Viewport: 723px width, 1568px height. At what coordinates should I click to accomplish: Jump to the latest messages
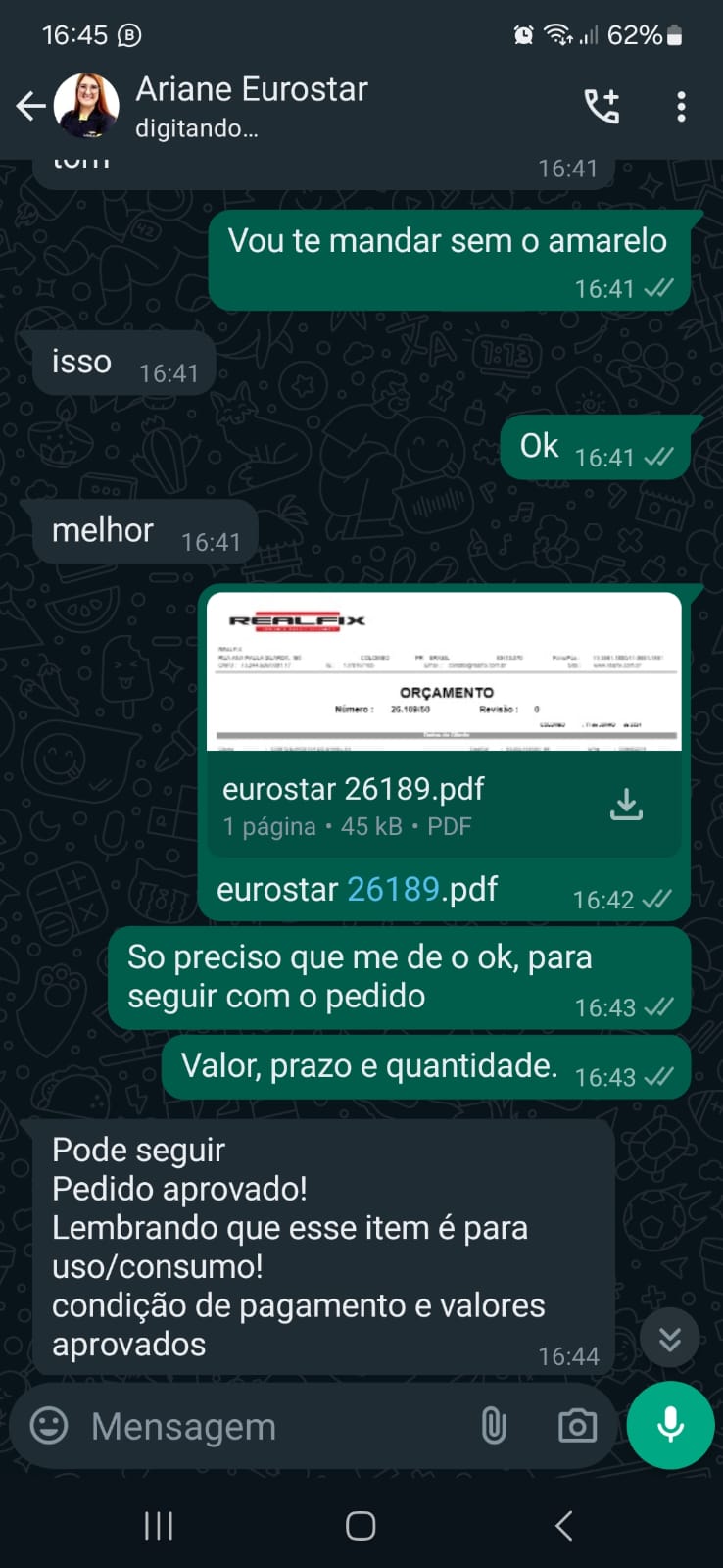[669, 1339]
